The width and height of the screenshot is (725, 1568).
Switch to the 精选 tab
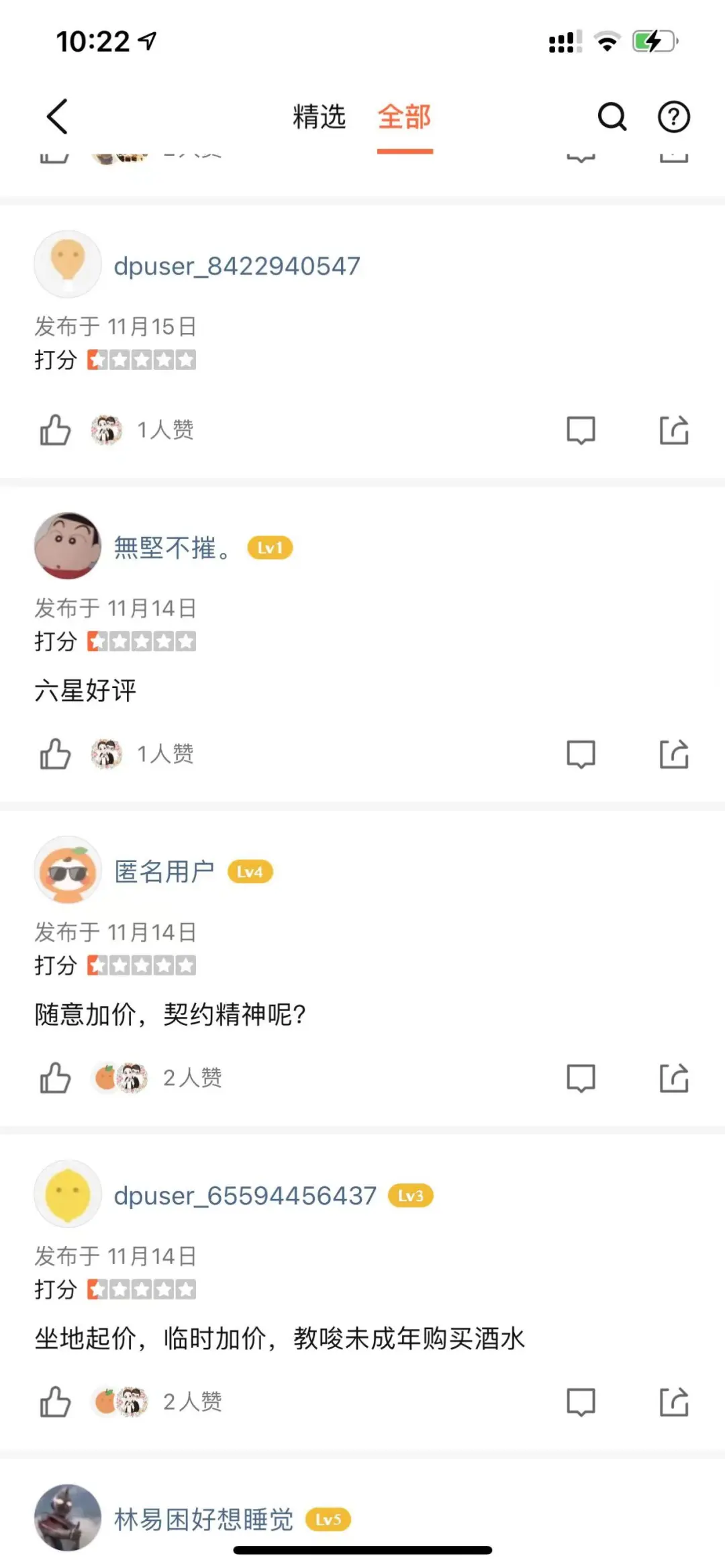(319, 117)
